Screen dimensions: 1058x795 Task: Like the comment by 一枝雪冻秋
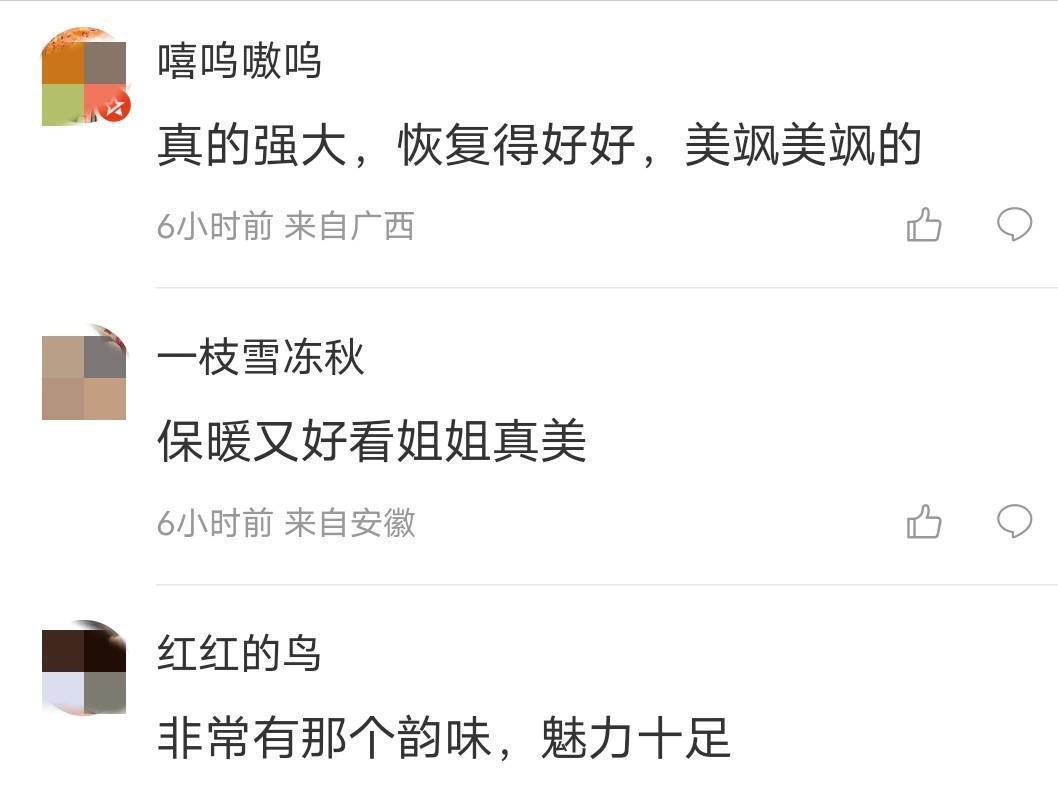[x=924, y=521]
